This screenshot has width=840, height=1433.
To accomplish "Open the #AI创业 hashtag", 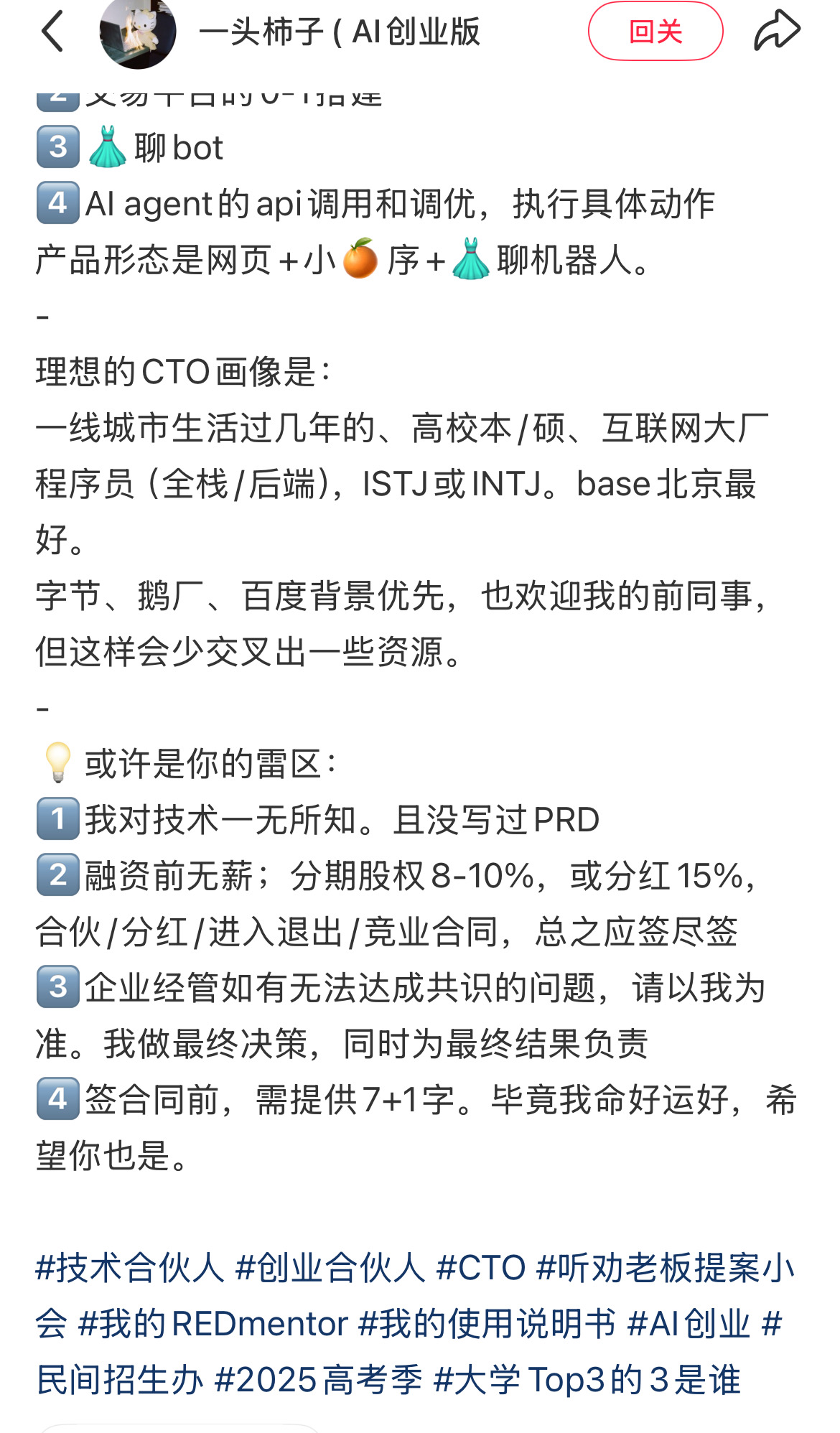I will [x=689, y=1324].
